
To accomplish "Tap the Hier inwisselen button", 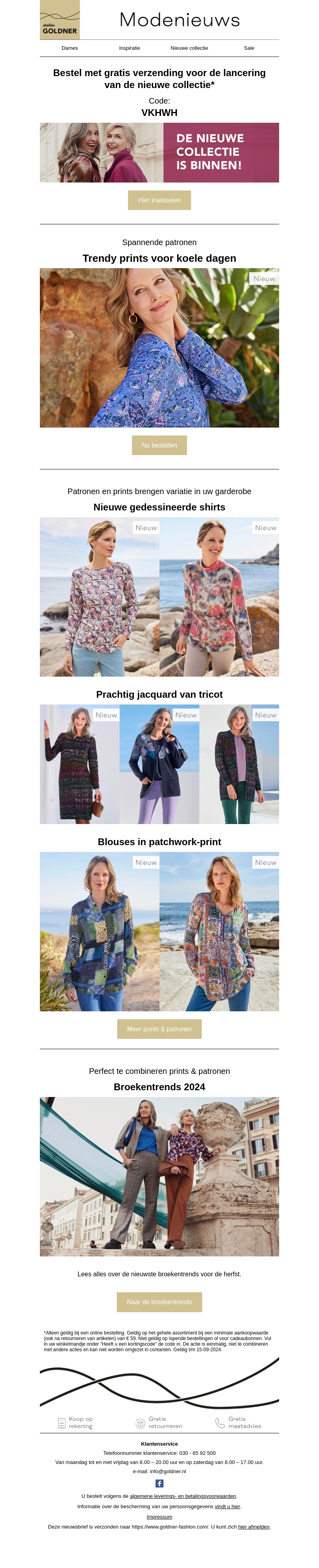I will (x=159, y=200).
